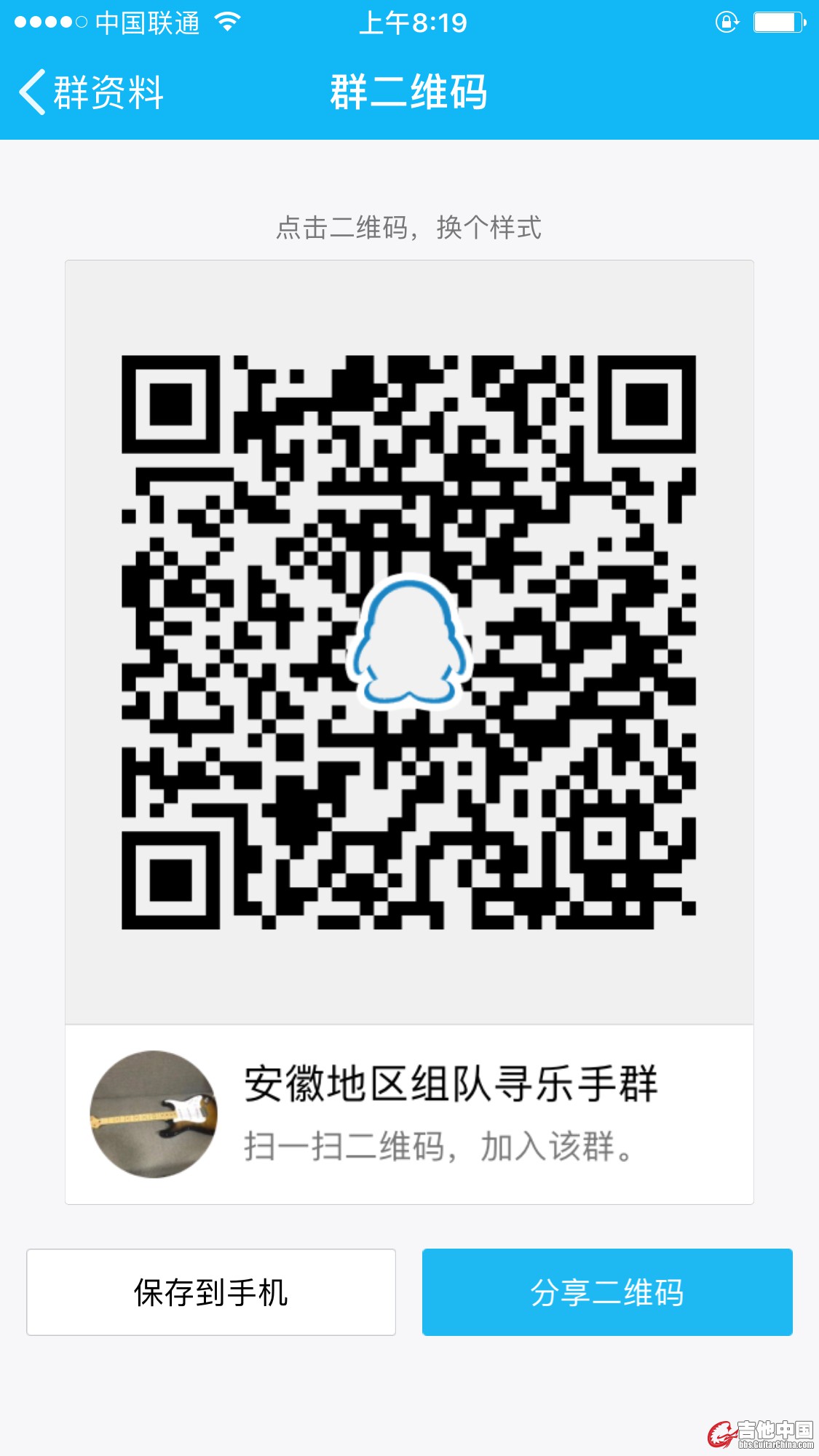819x1456 pixels.
Task: Tap 中国联通 carrier label
Action: [146, 23]
